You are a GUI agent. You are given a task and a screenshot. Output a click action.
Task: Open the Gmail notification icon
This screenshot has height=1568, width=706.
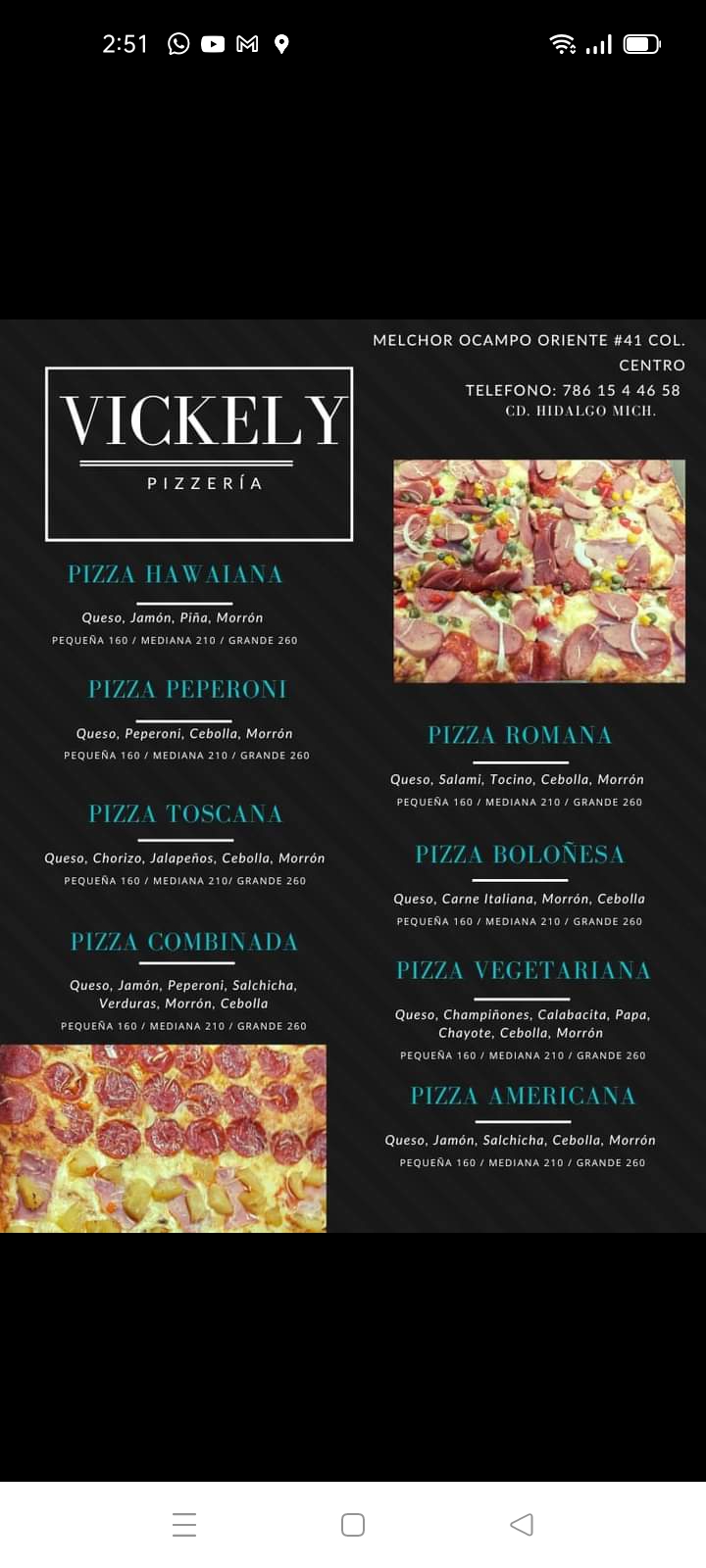tap(246, 43)
